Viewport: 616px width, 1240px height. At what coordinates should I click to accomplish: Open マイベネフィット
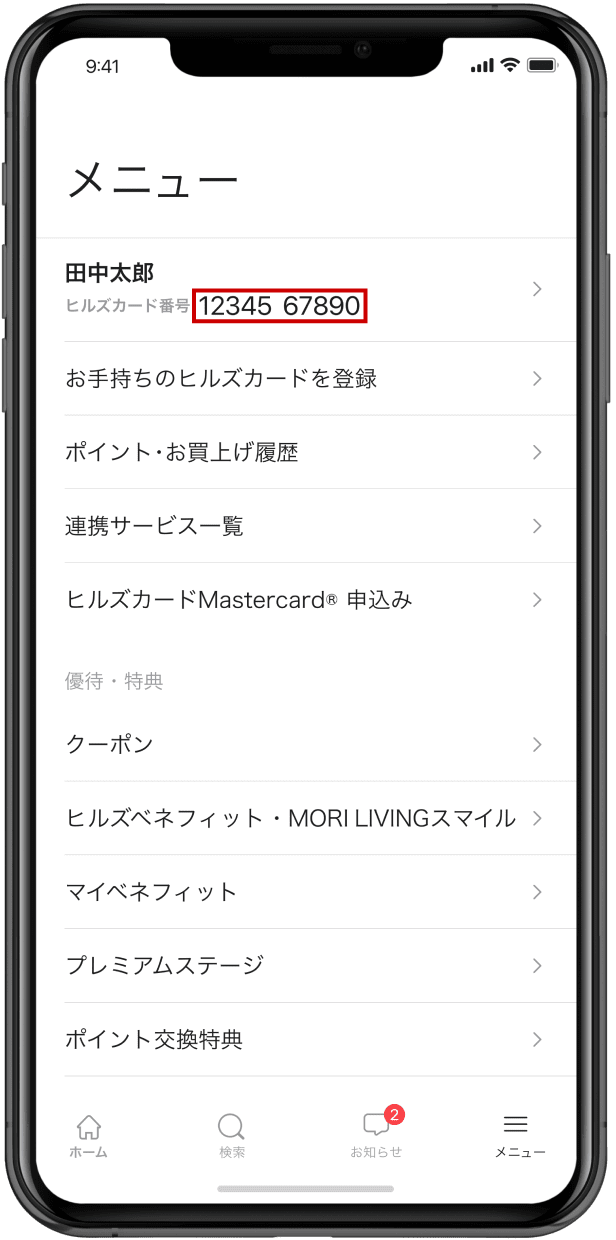click(x=306, y=892)
